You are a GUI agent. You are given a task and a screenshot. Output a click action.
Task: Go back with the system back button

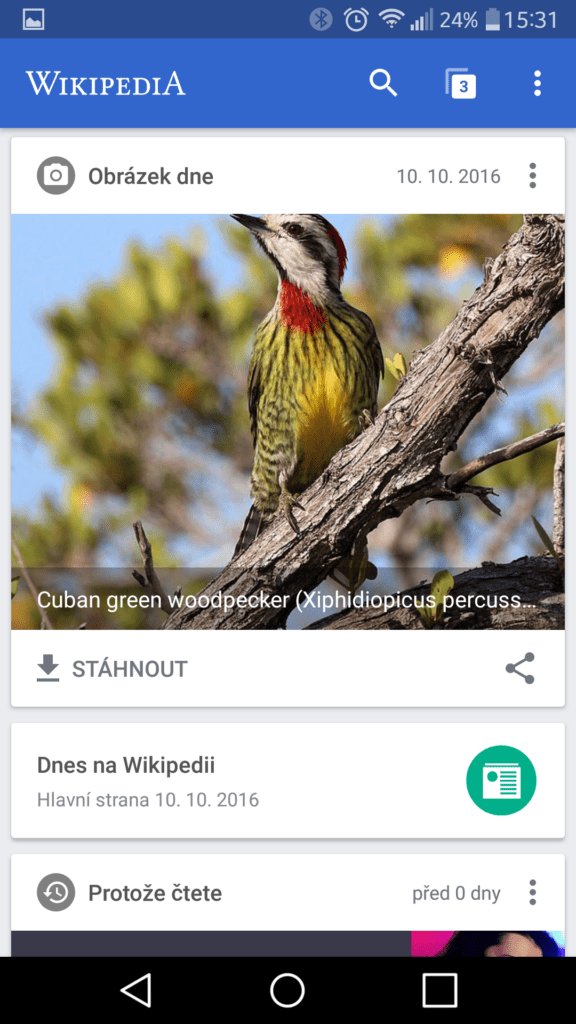pyautogui.click(x=136, y=990)
